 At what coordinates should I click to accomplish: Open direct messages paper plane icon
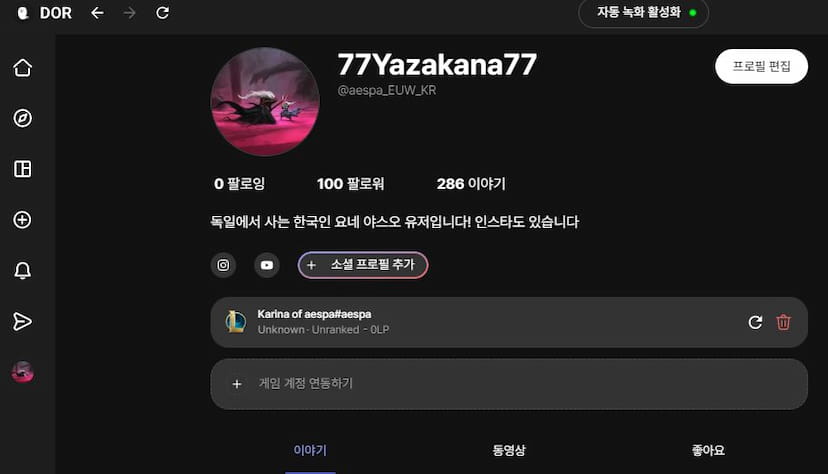[x=22, y=321]
